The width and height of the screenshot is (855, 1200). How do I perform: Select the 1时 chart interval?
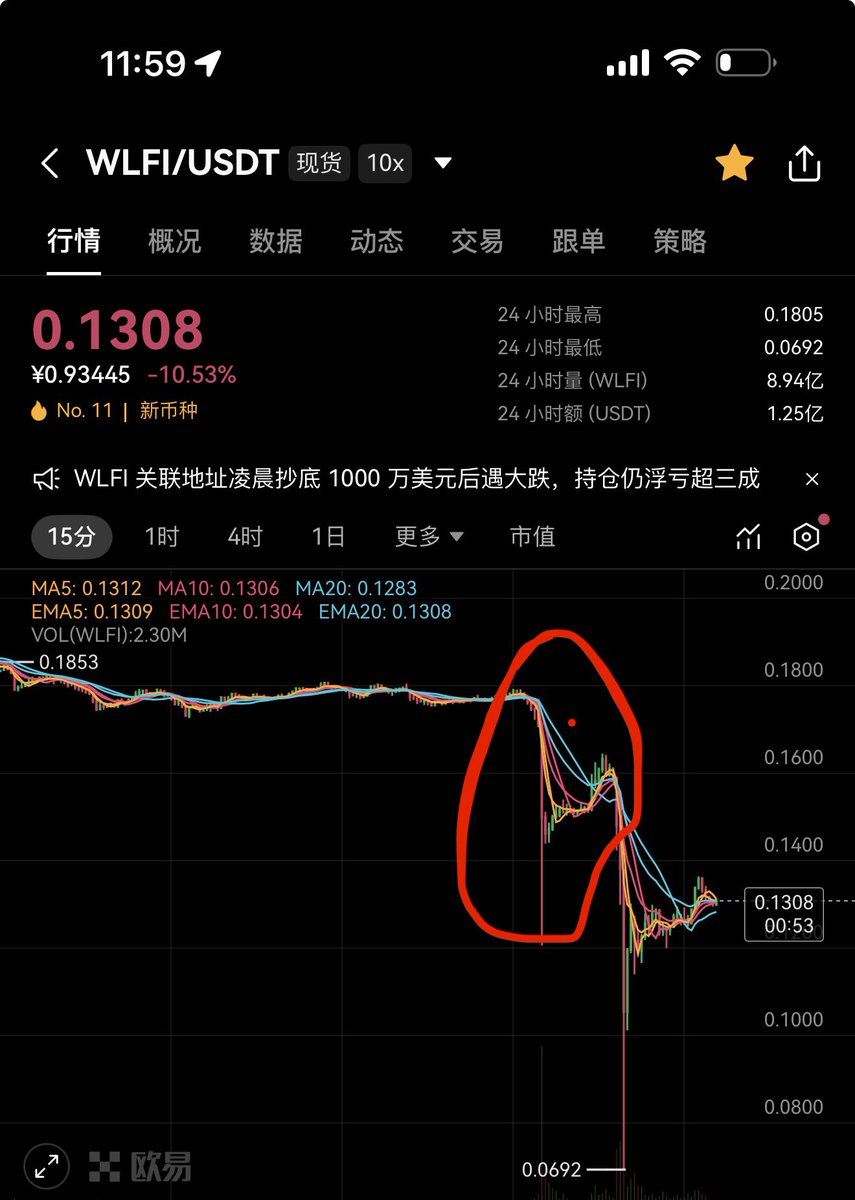pos(161,537)
